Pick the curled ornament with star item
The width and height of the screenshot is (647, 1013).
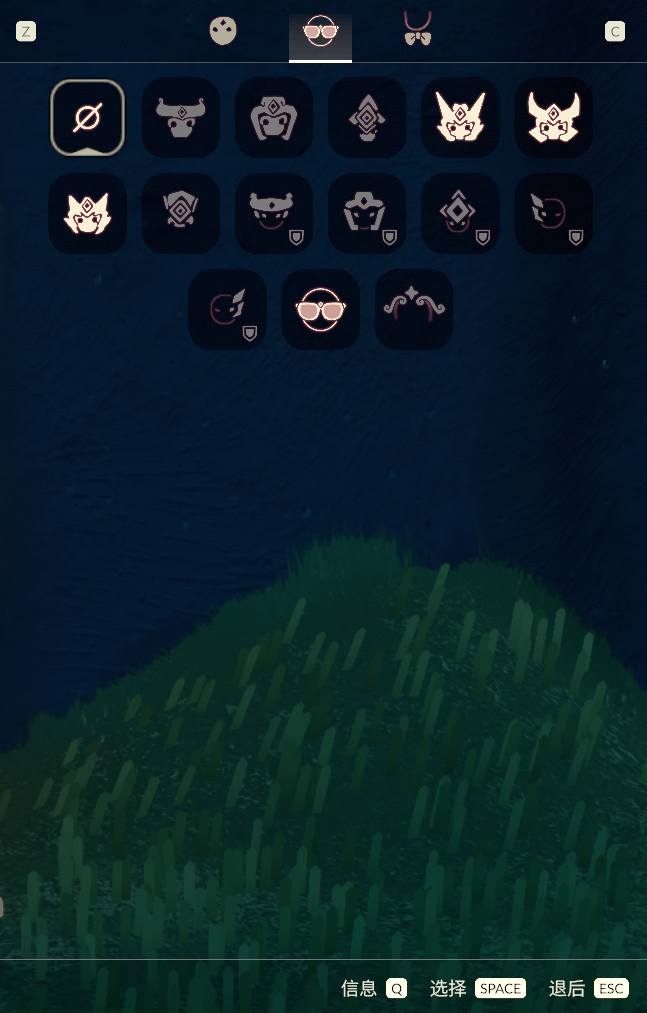tap(413, 310)
